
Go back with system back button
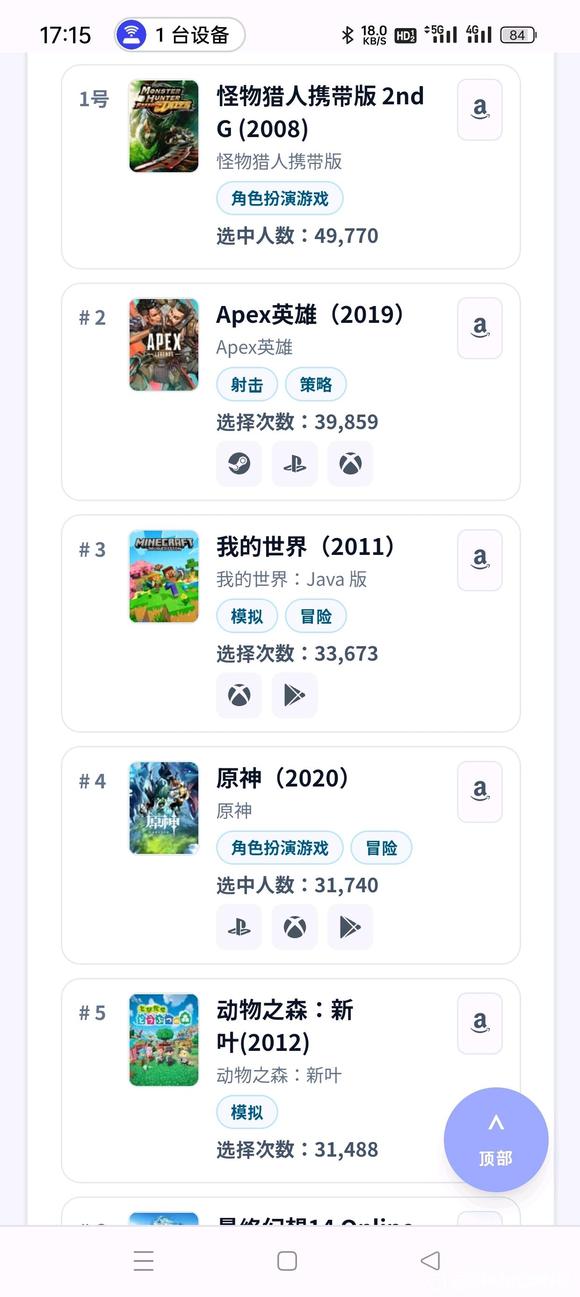coord(431,1261)
